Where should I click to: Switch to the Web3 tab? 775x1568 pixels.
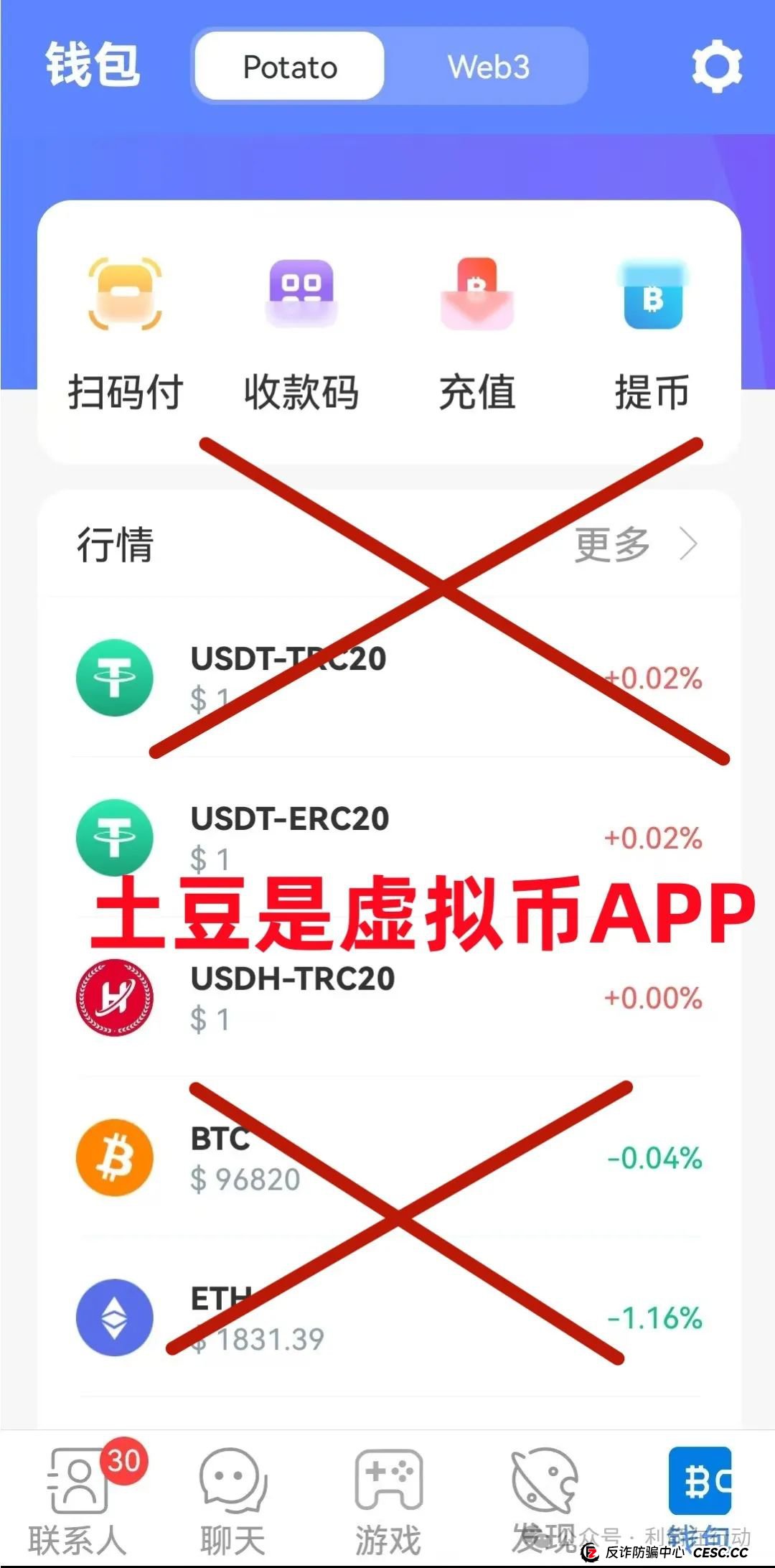[x=488, y=67]
